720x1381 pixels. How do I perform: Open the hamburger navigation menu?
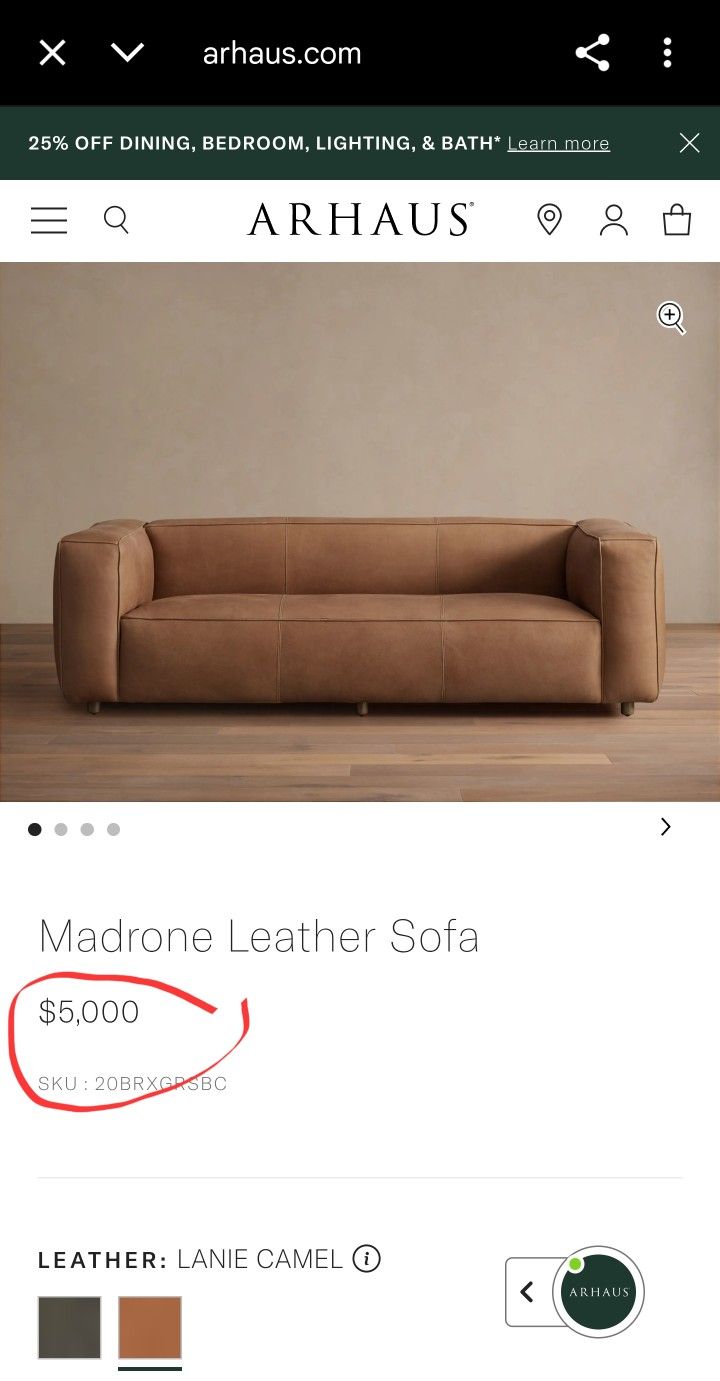pos(48,221)
